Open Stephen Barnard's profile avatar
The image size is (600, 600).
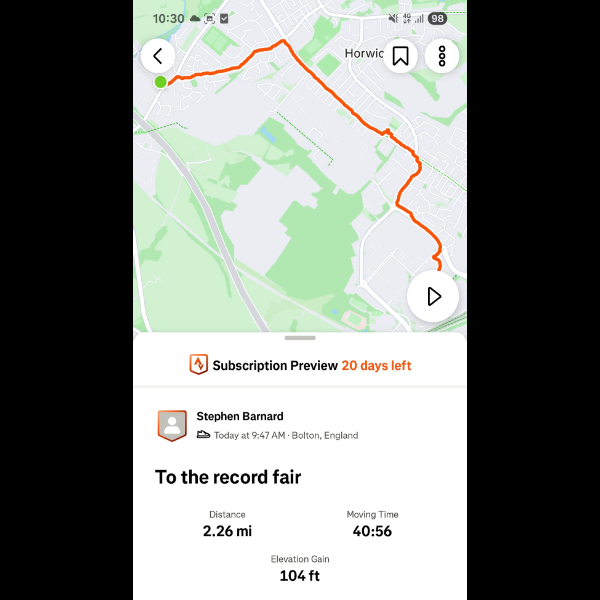click(x=172, y=425)
